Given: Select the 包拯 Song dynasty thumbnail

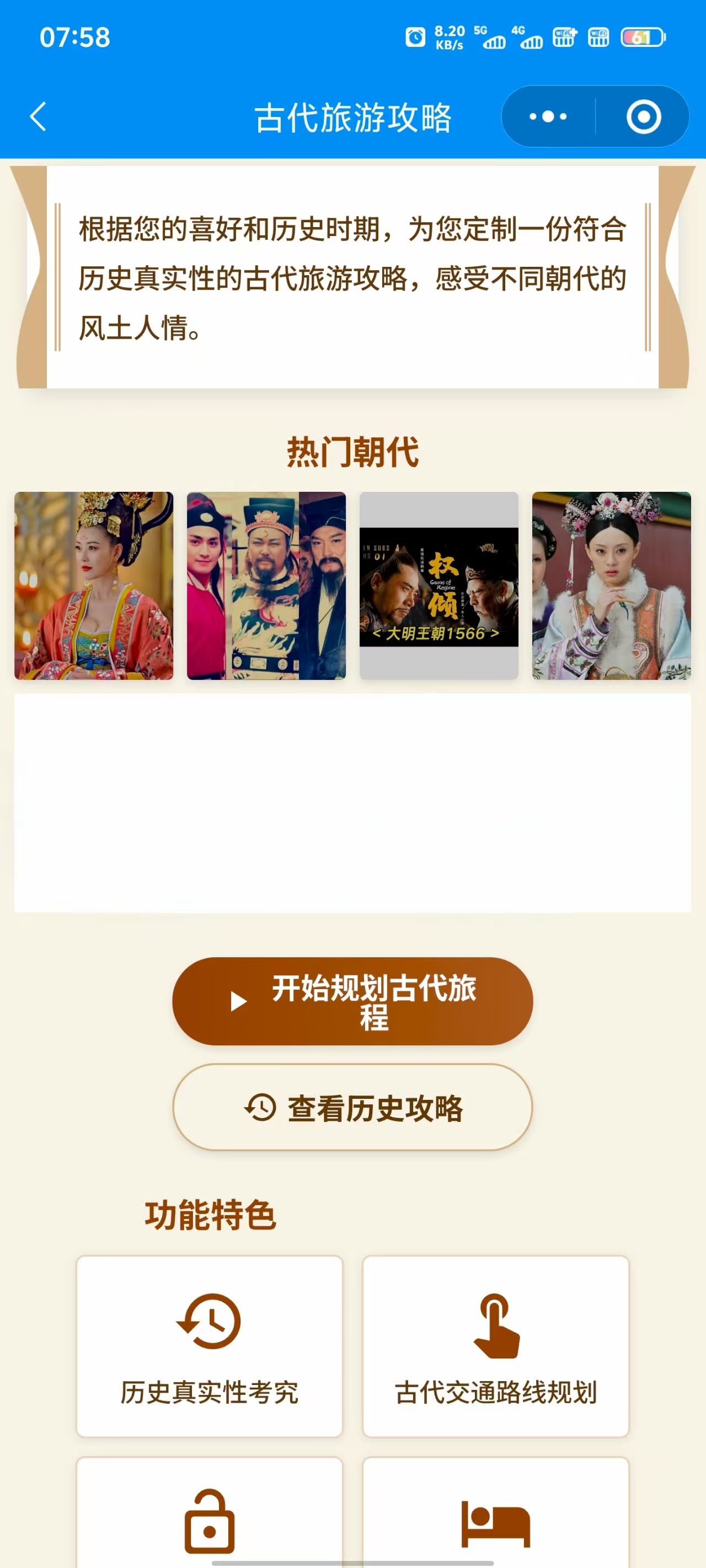Looking at the screenshot, I should [266, 583].
